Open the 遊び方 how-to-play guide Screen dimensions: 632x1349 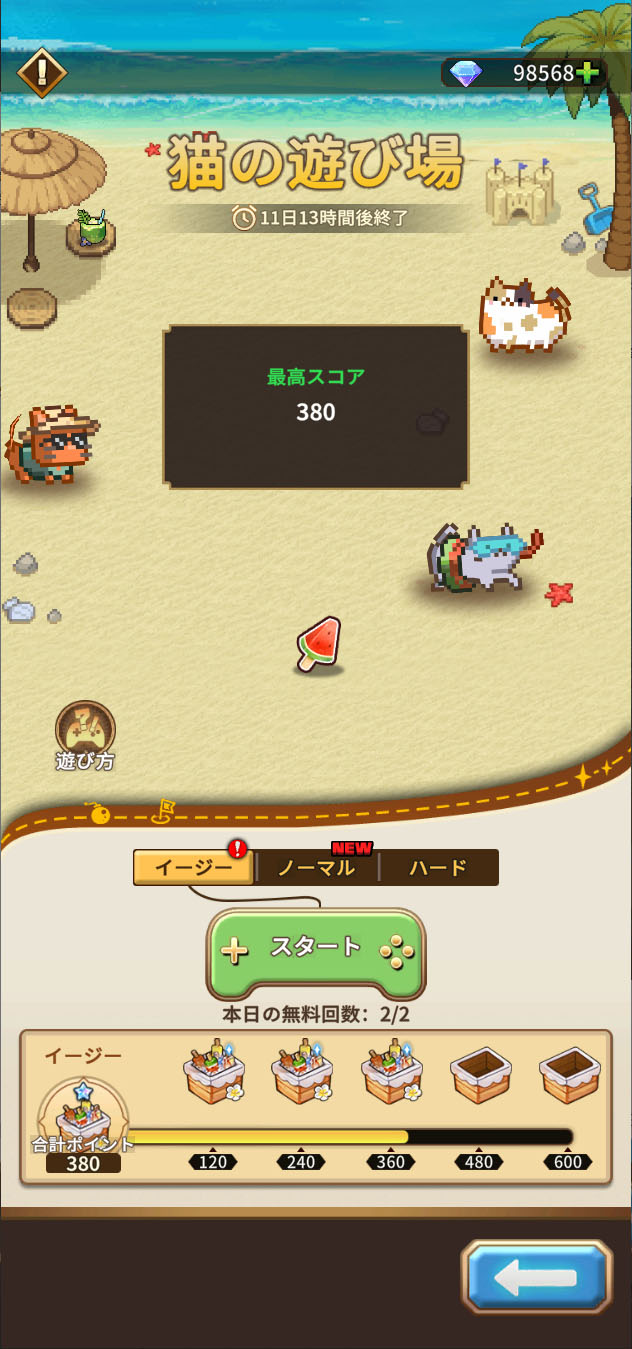[x=85, y=735]
